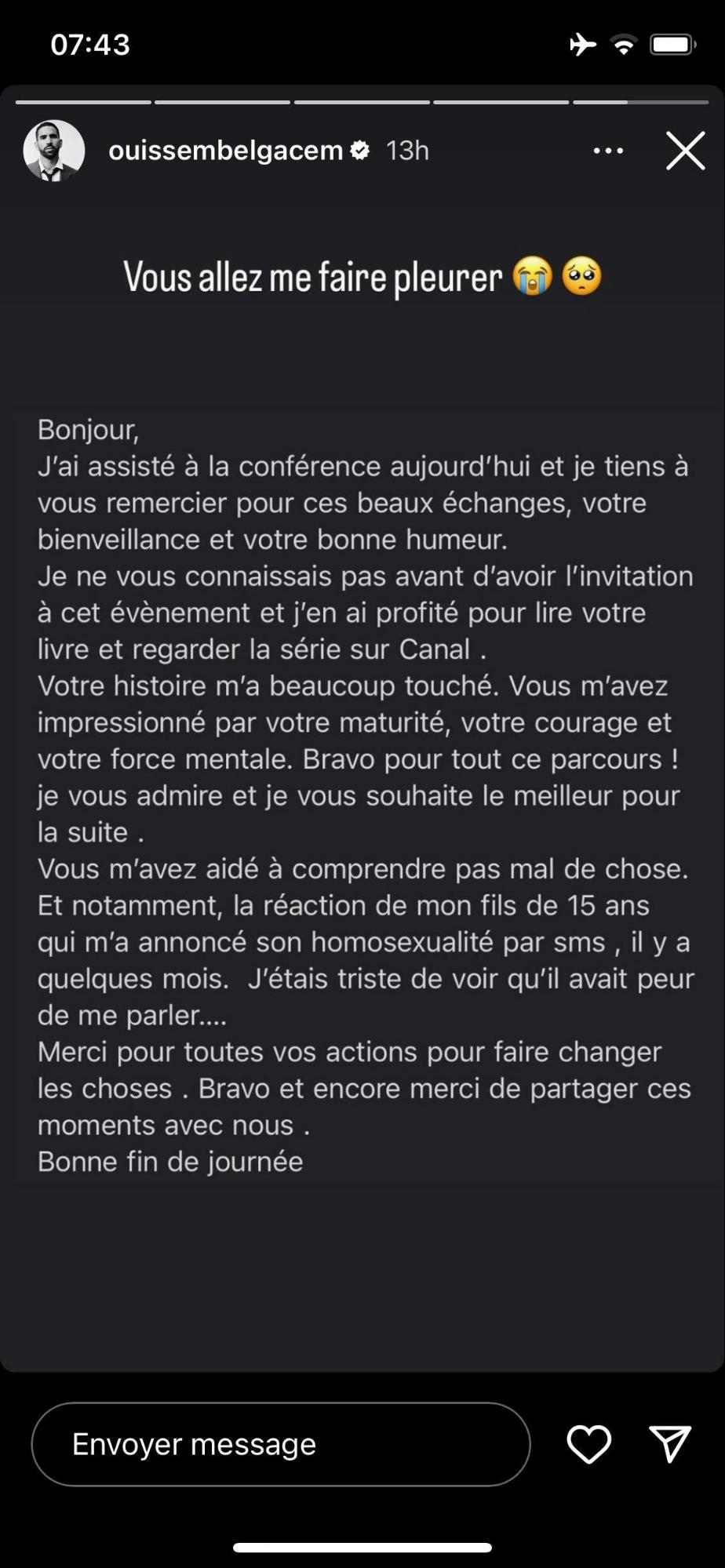Image resolution: width=725 pixels, height=1568 pixels.
Task: Share the story via paper plane icon
Action: [670, 1444]
